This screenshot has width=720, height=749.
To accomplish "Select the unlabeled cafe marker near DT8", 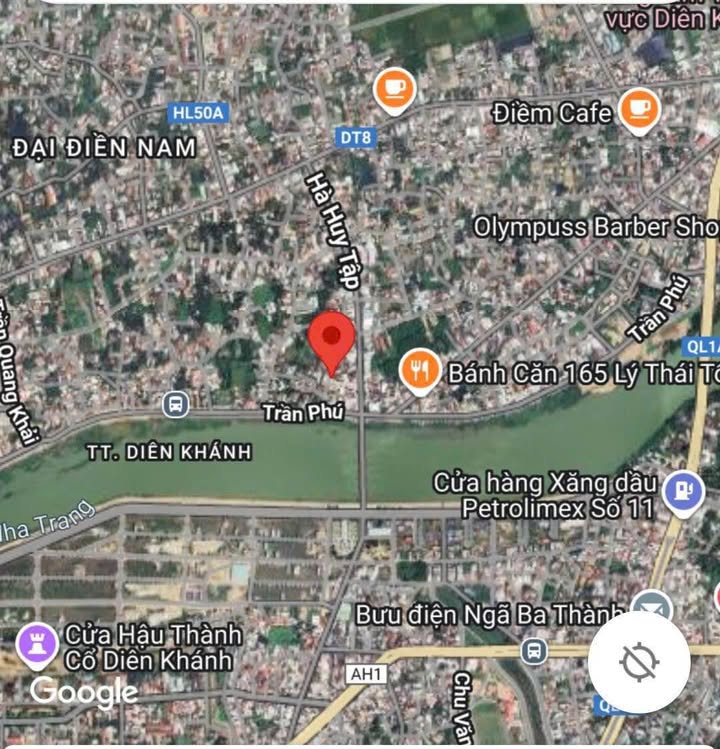I will [x=394, y=89].
